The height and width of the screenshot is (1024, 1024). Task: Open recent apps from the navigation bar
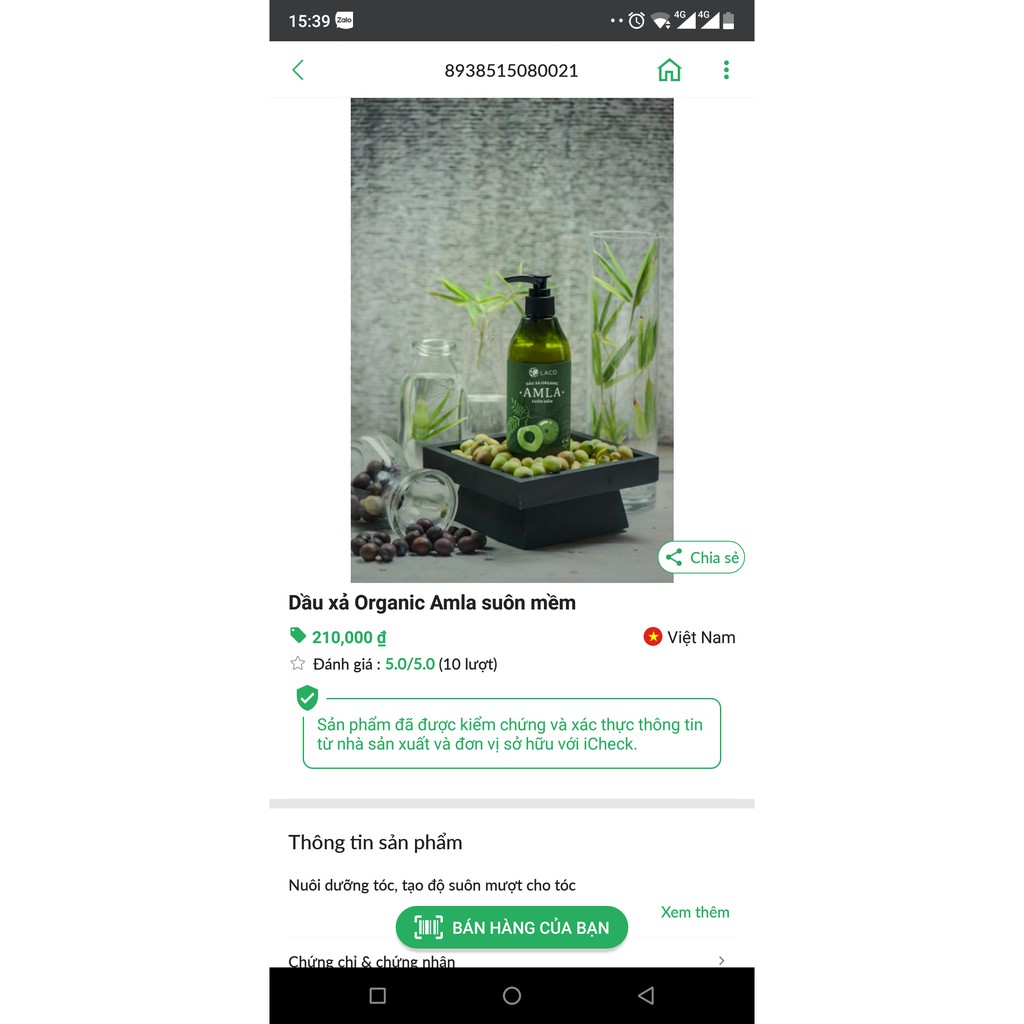(x=378, y=996)
